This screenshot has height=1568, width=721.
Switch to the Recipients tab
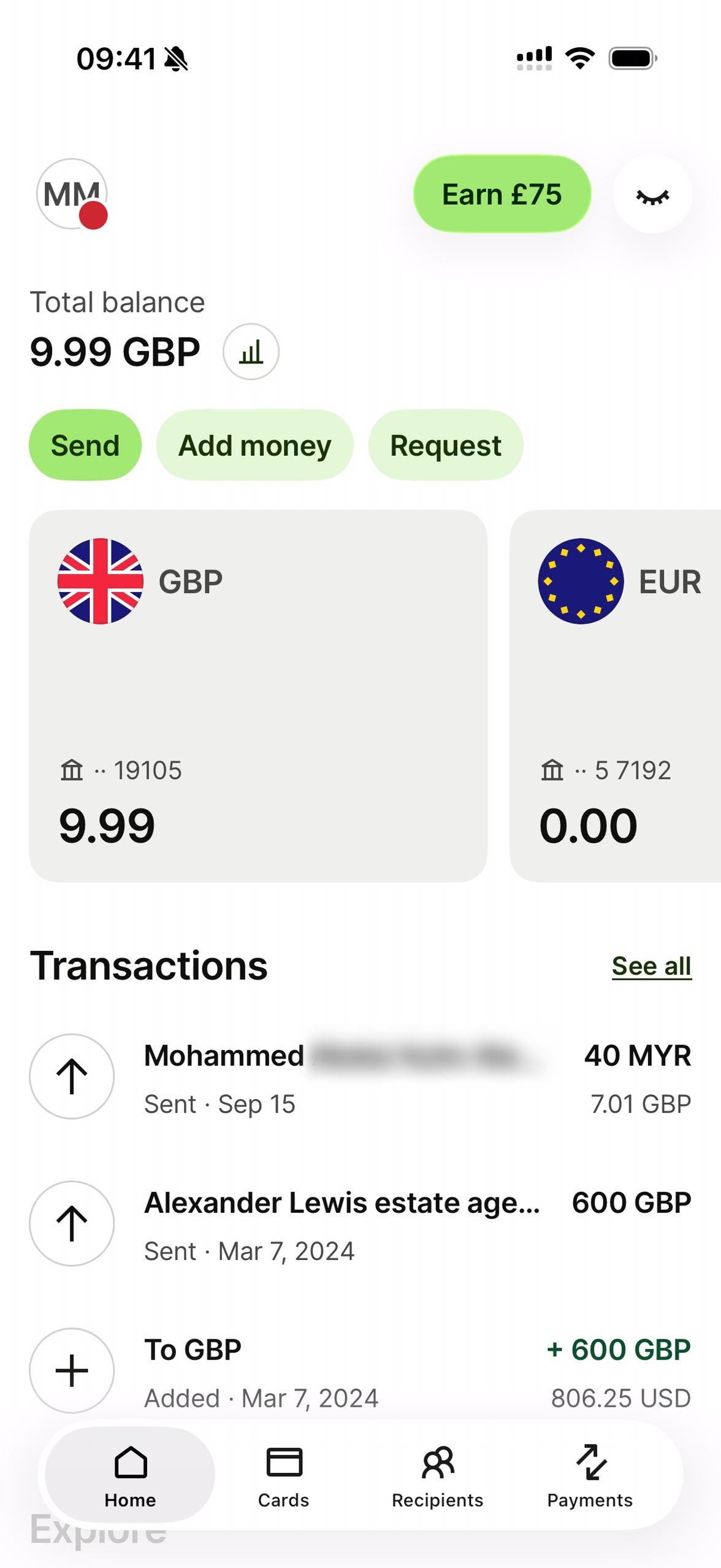437,1474
